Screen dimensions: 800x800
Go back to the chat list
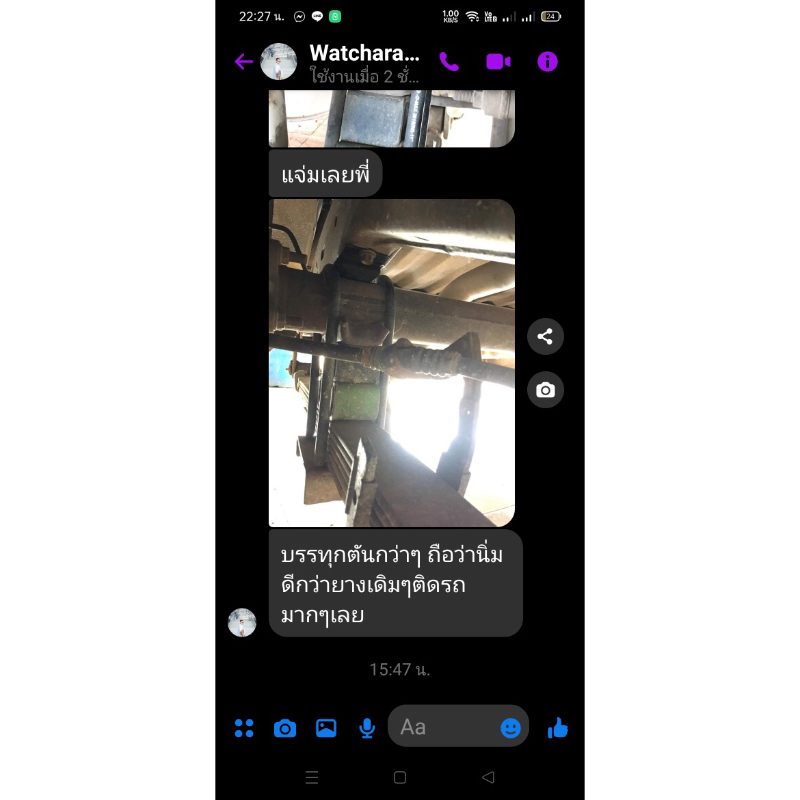[244, 62]
